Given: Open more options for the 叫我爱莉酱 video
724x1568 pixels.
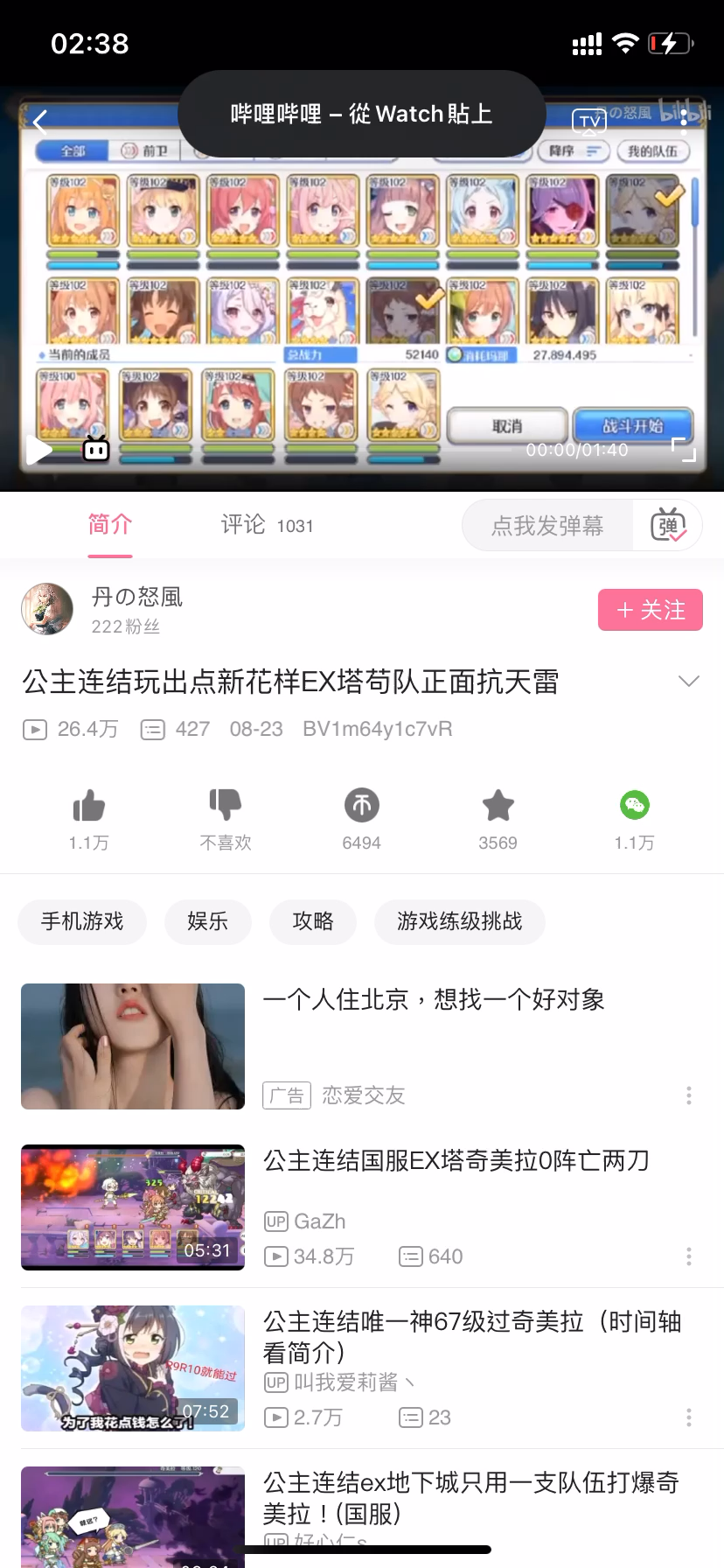Looking at the screenshot, I should [x=689, y=1417].
